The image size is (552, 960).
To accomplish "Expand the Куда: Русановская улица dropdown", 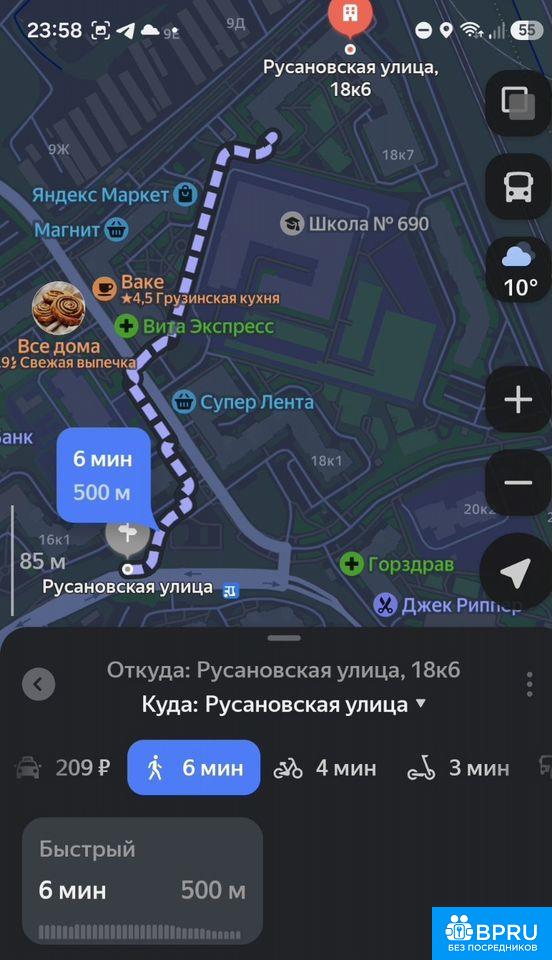I will [284, 704].
